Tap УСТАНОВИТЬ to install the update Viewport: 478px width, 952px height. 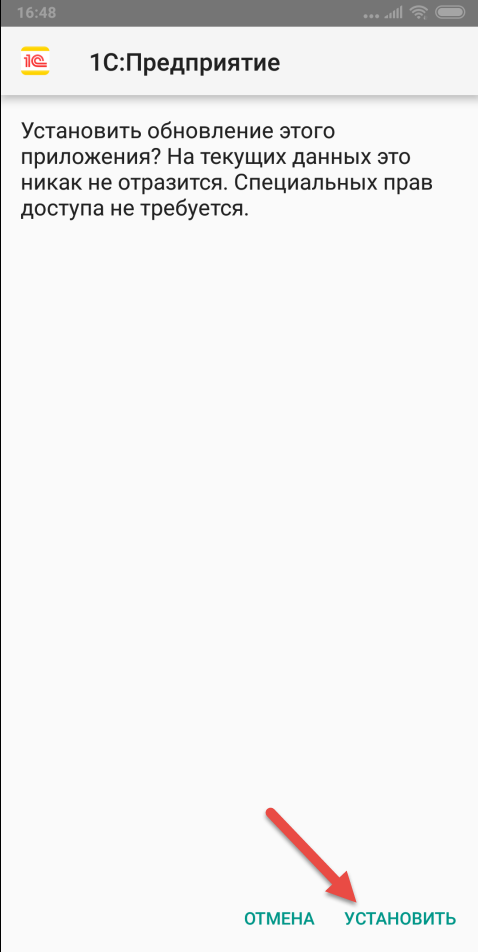coord(400,919)
